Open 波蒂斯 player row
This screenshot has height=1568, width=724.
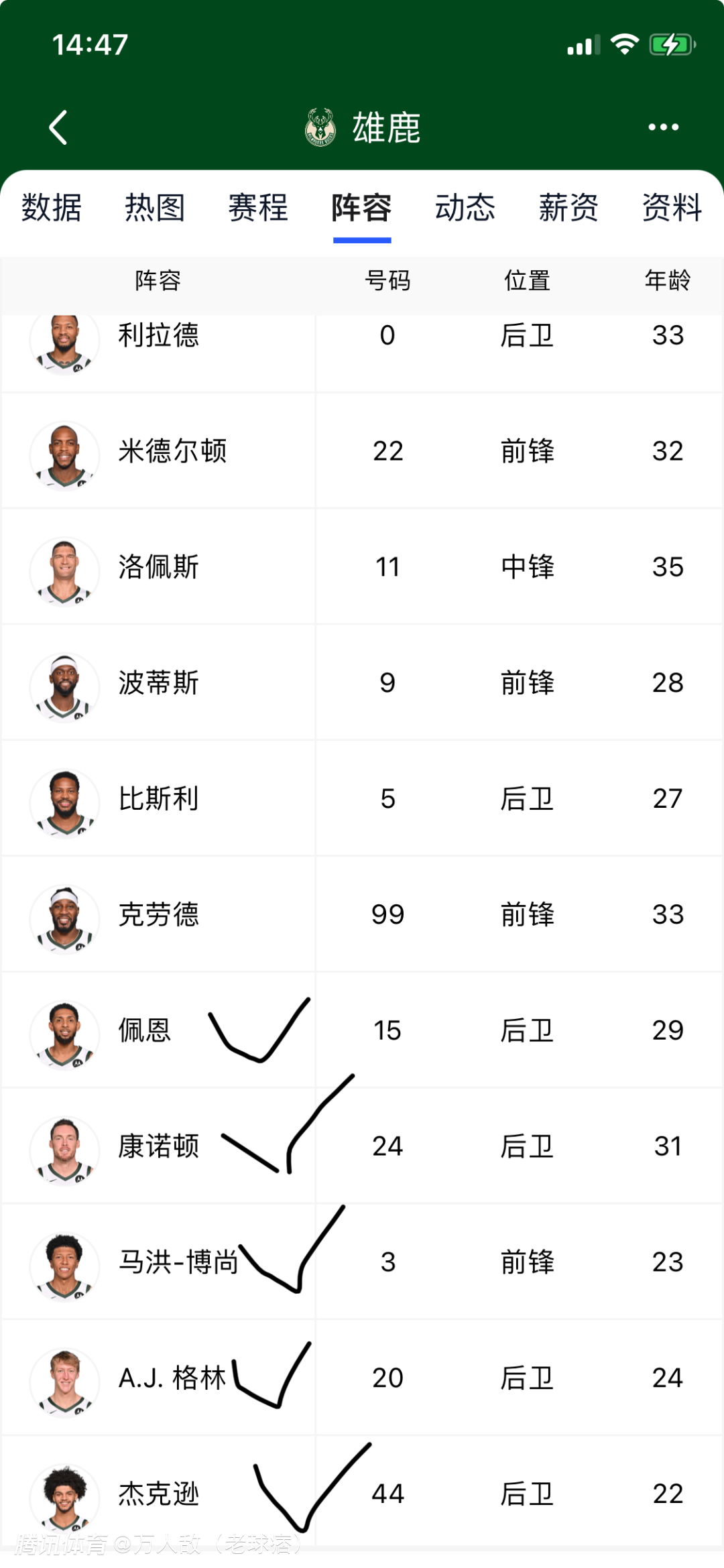pyautogui.click(x=159, y=683)
